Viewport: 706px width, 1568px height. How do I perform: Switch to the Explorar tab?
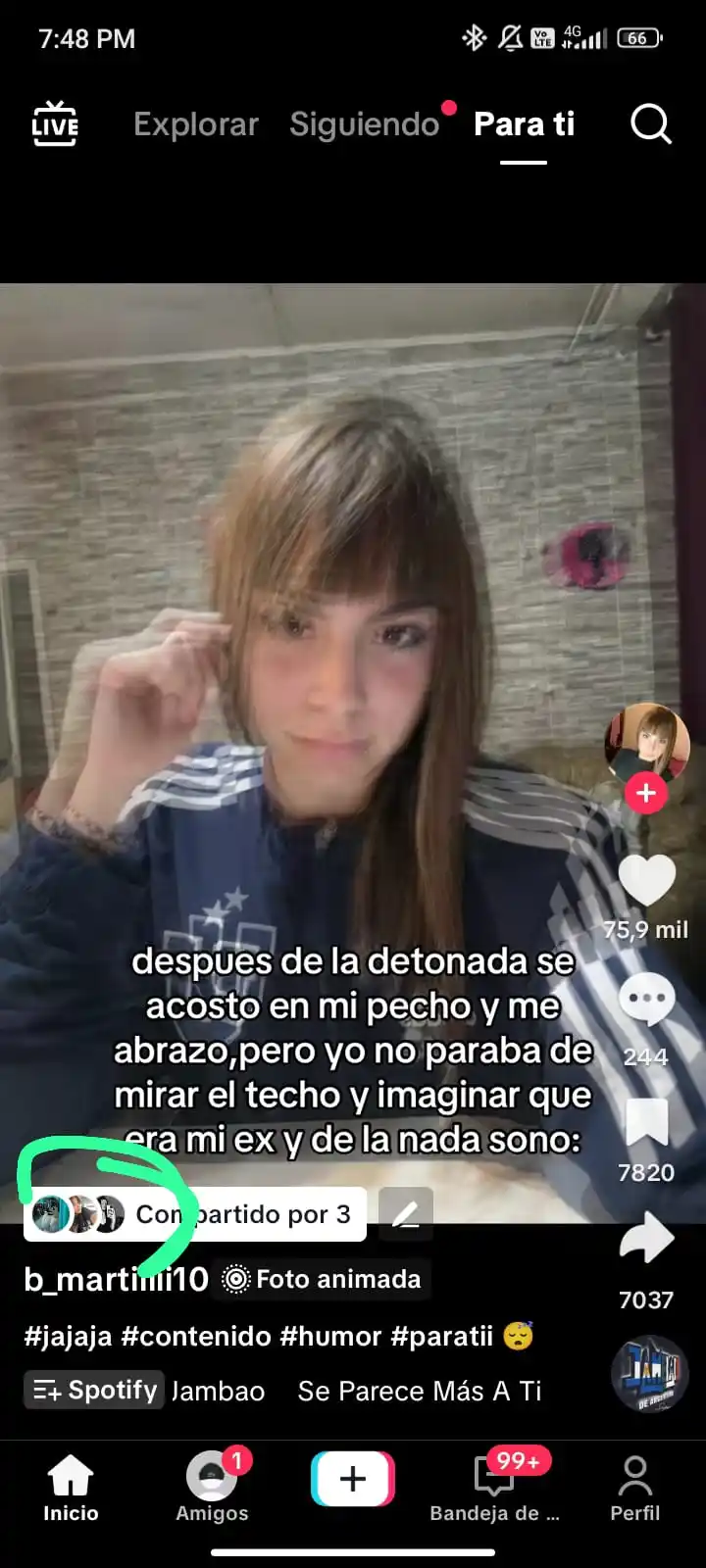tap(195, 124)
